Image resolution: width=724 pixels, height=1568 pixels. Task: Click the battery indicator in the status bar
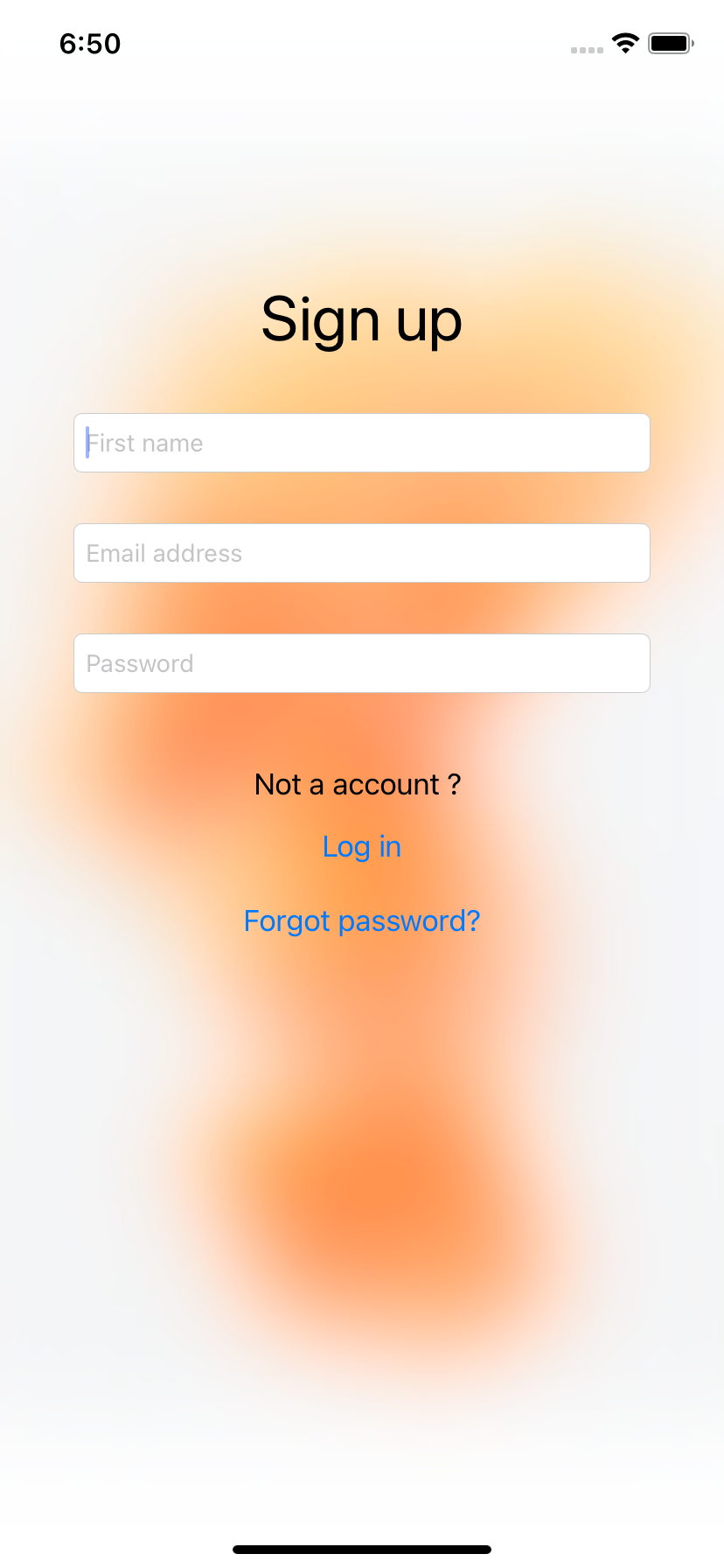pos(670,43)
